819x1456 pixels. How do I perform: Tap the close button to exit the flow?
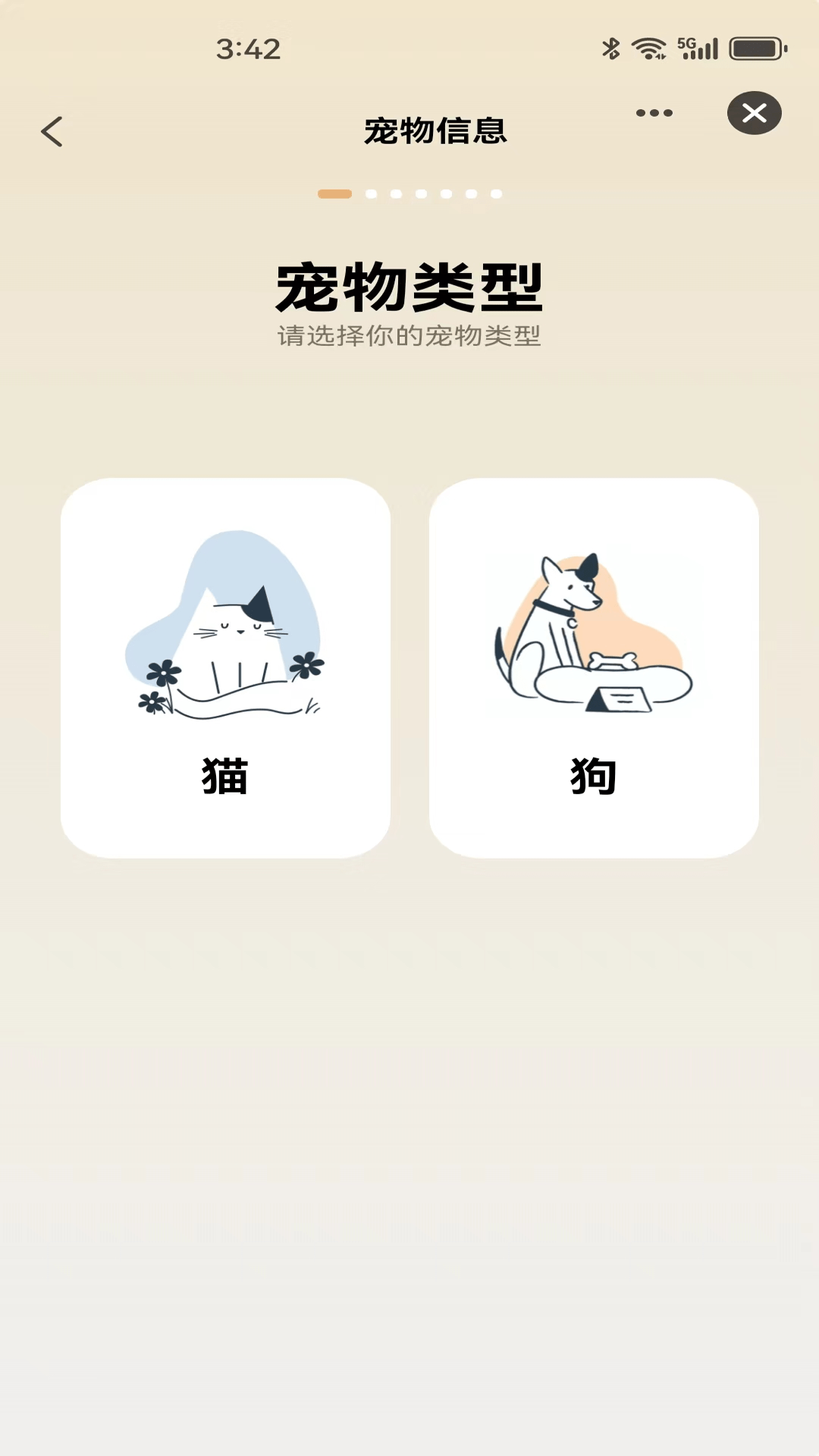click(x=755, y=112)
